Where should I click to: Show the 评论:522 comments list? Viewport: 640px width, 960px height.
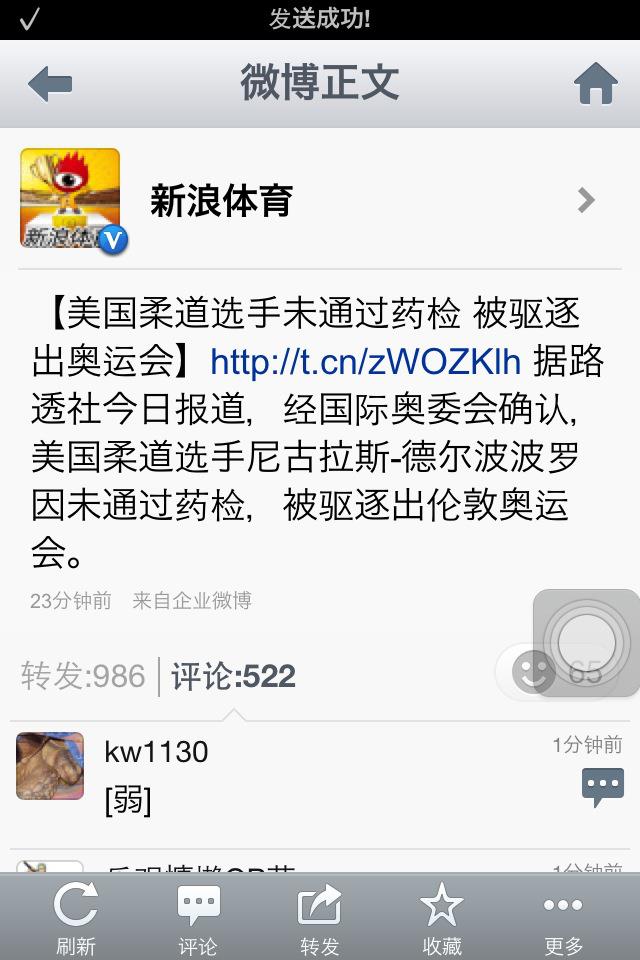233,677
